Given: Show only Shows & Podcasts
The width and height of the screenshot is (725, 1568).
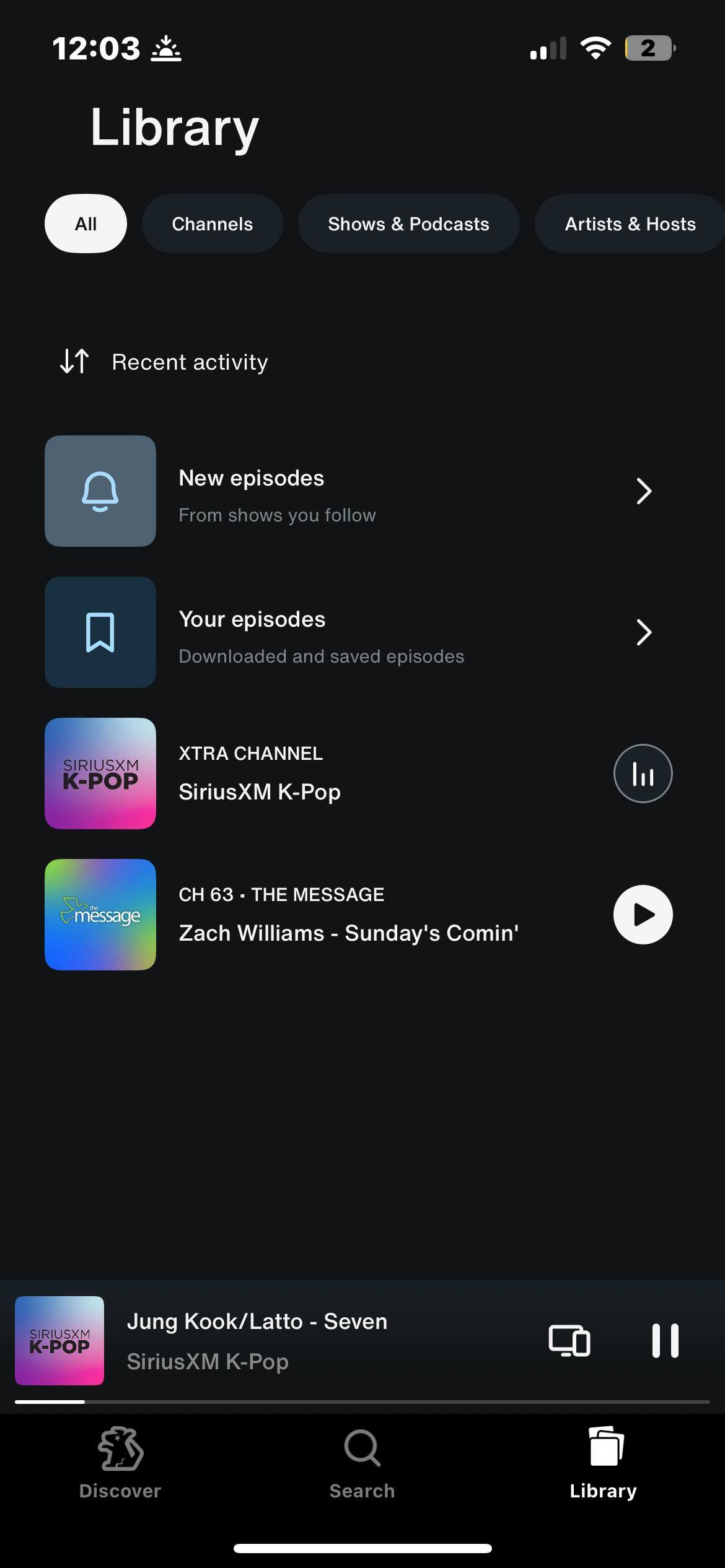Looking at the screenshot, I should (x=408, y=224).
